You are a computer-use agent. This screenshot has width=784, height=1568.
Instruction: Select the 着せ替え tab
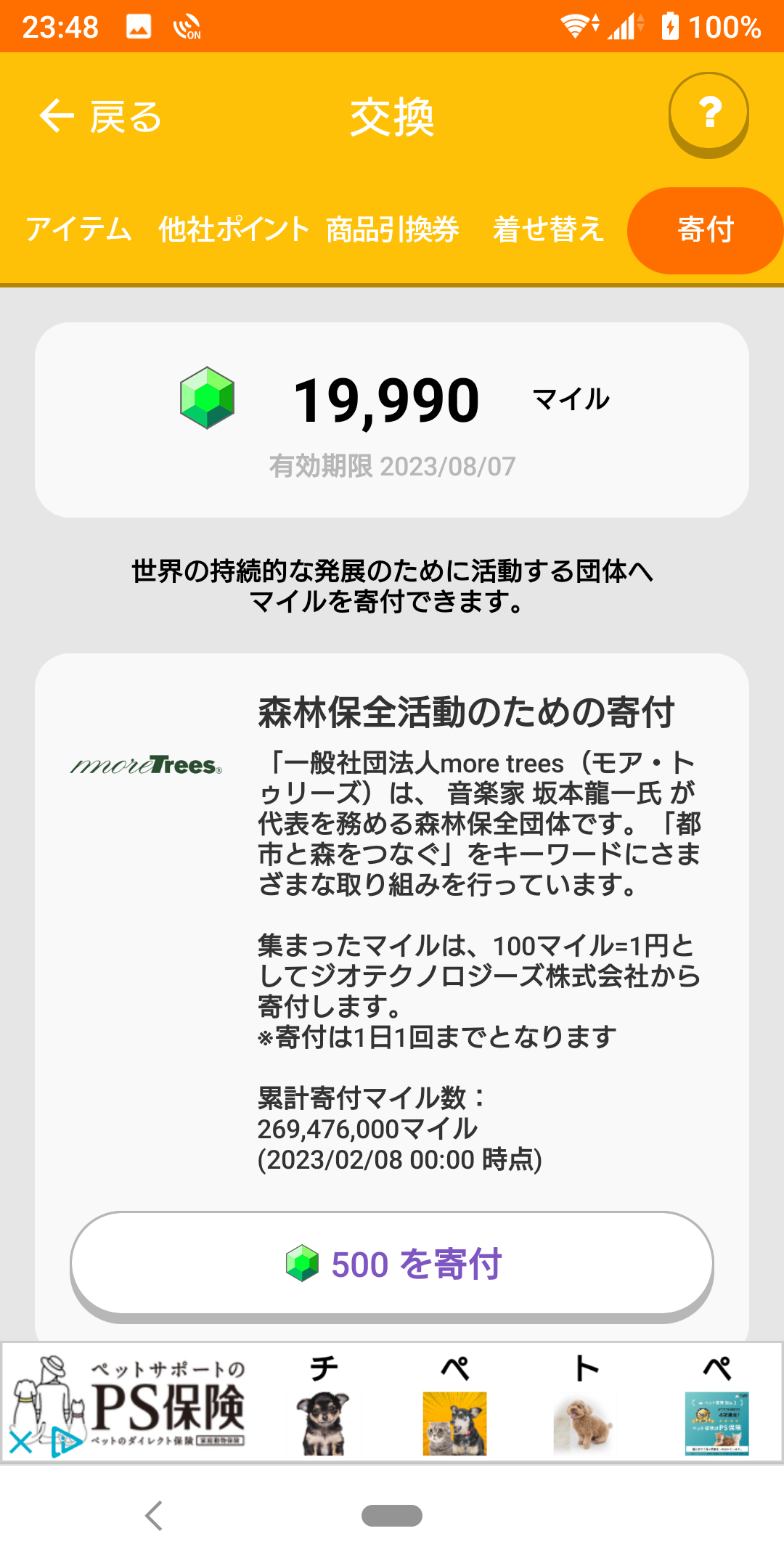pyautogui.click(x=549, y=229)
